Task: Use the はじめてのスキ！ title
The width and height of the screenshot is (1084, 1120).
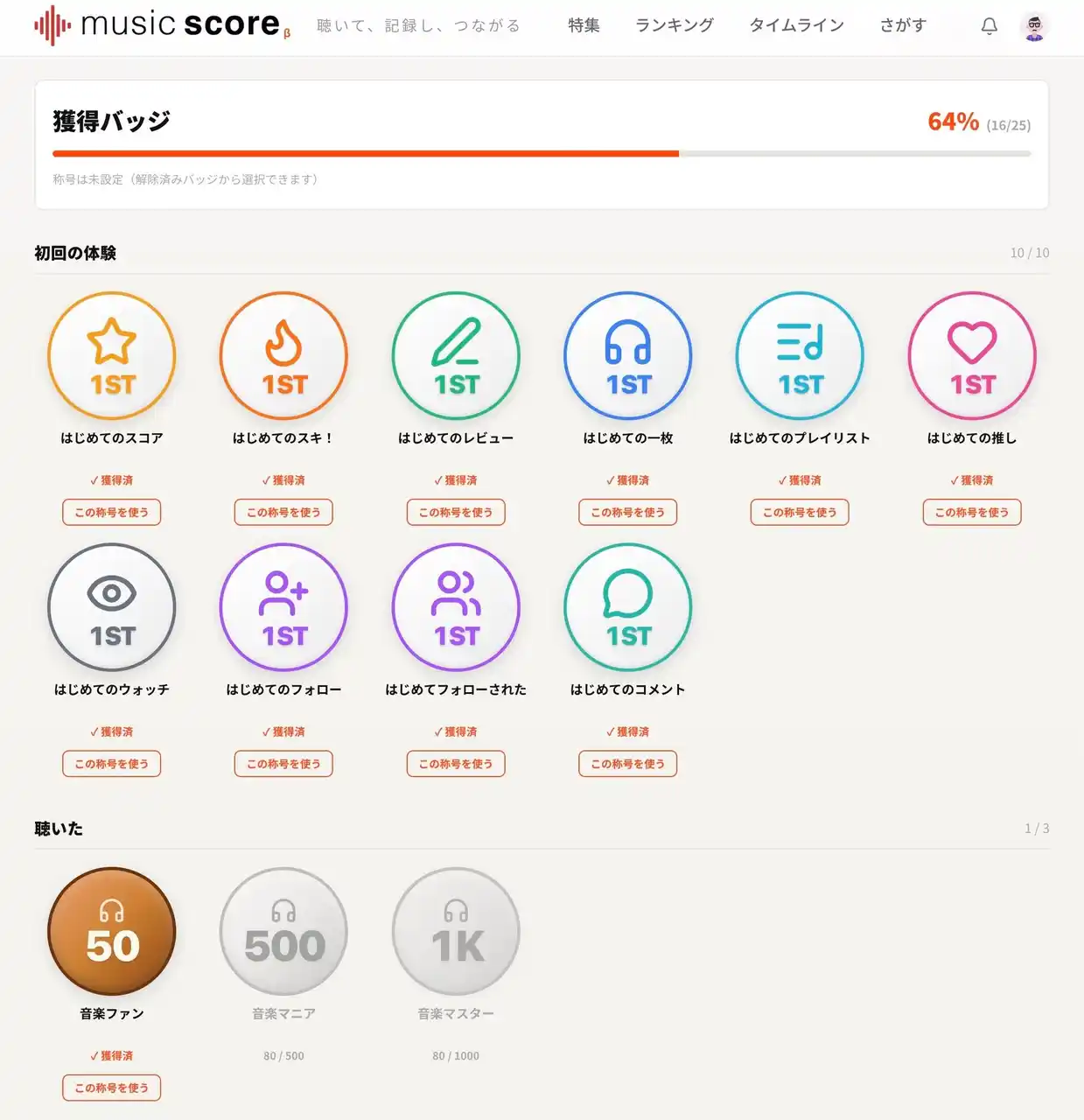Action: pos(283,512)
